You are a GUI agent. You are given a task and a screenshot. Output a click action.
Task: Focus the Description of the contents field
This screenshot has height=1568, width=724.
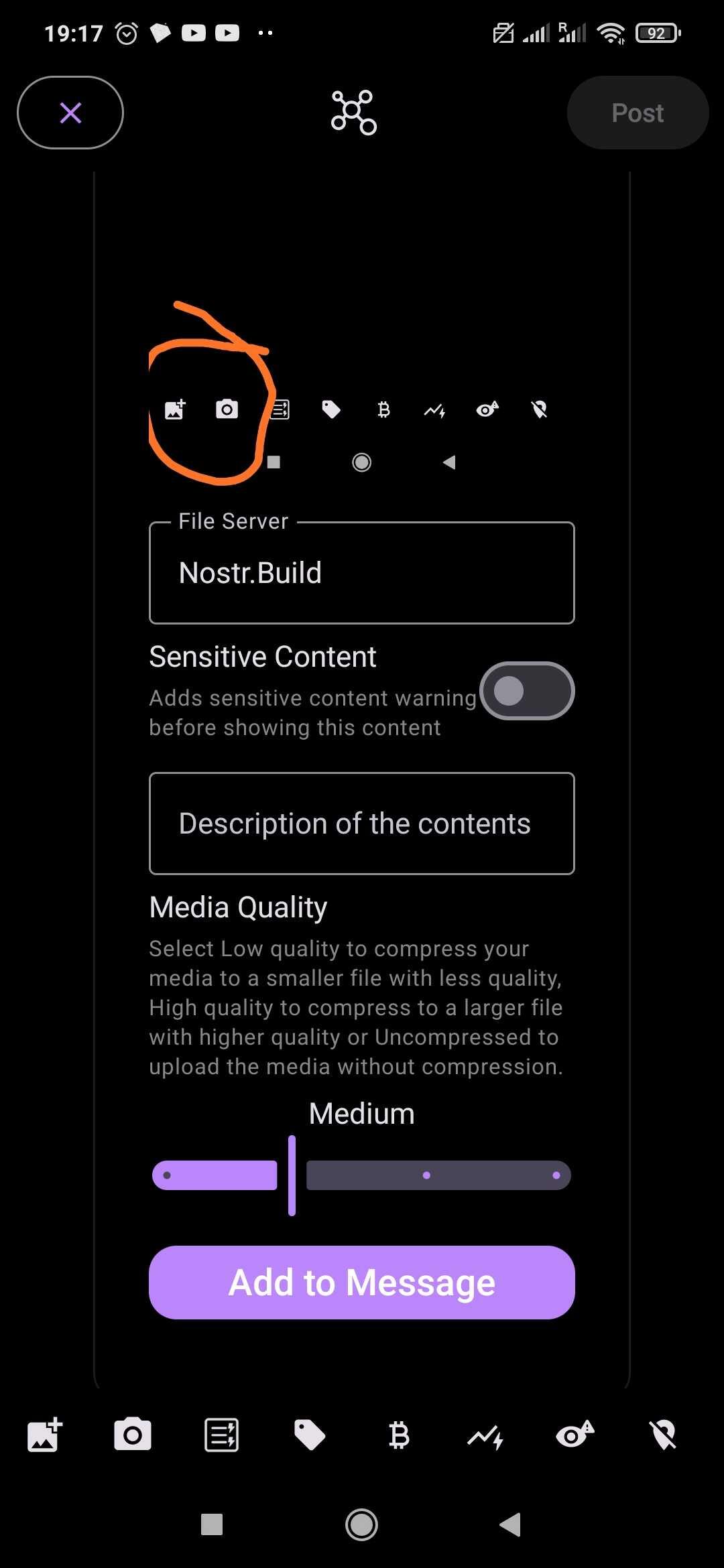click(x=361, y=824)
